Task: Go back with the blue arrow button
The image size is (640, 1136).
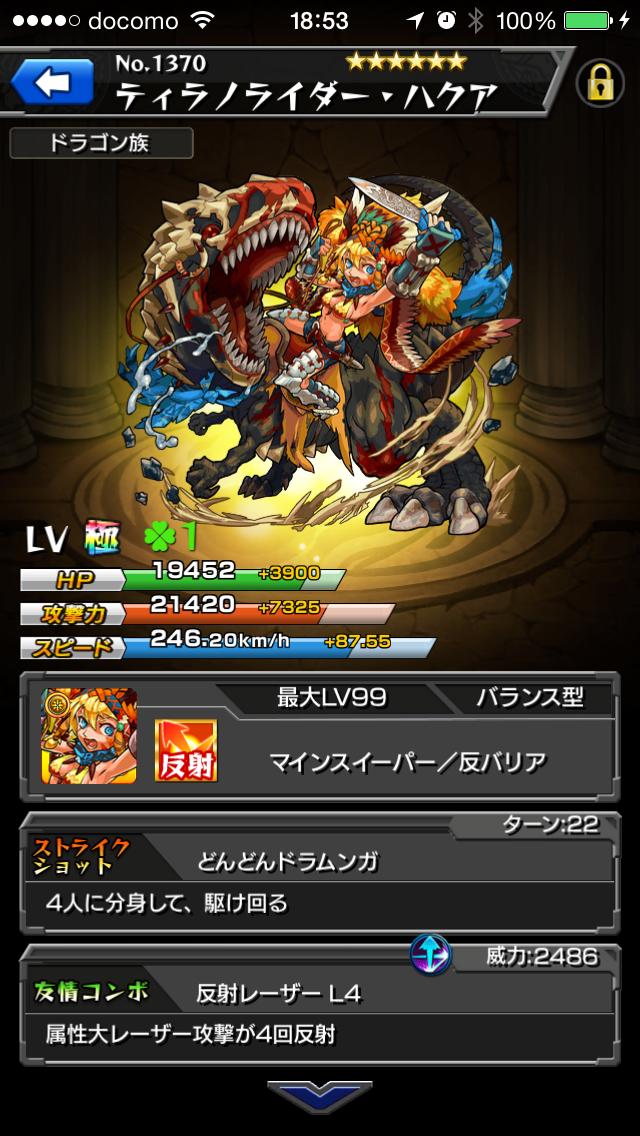Action: coord(52,84)
